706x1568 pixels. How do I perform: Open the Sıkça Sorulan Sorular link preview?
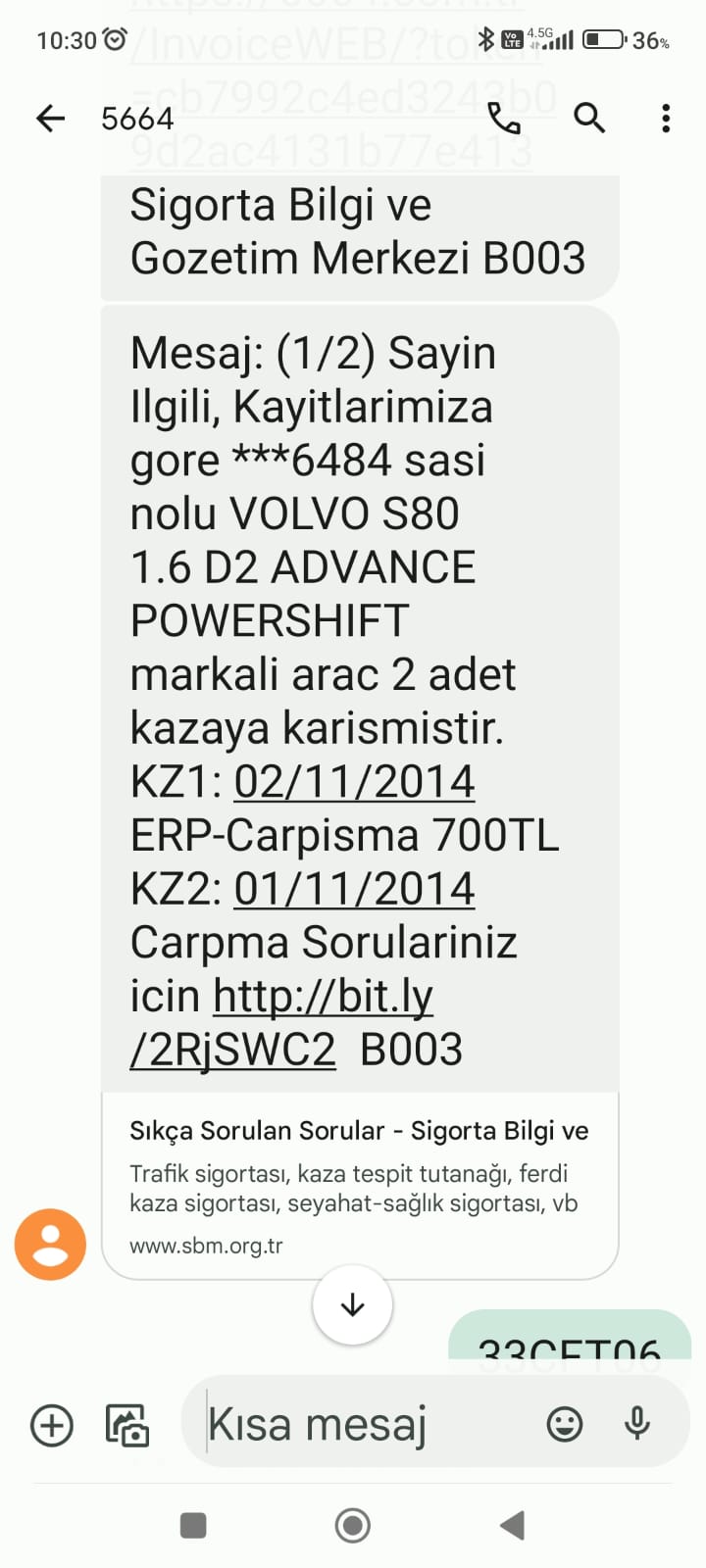pos(360,1186)
